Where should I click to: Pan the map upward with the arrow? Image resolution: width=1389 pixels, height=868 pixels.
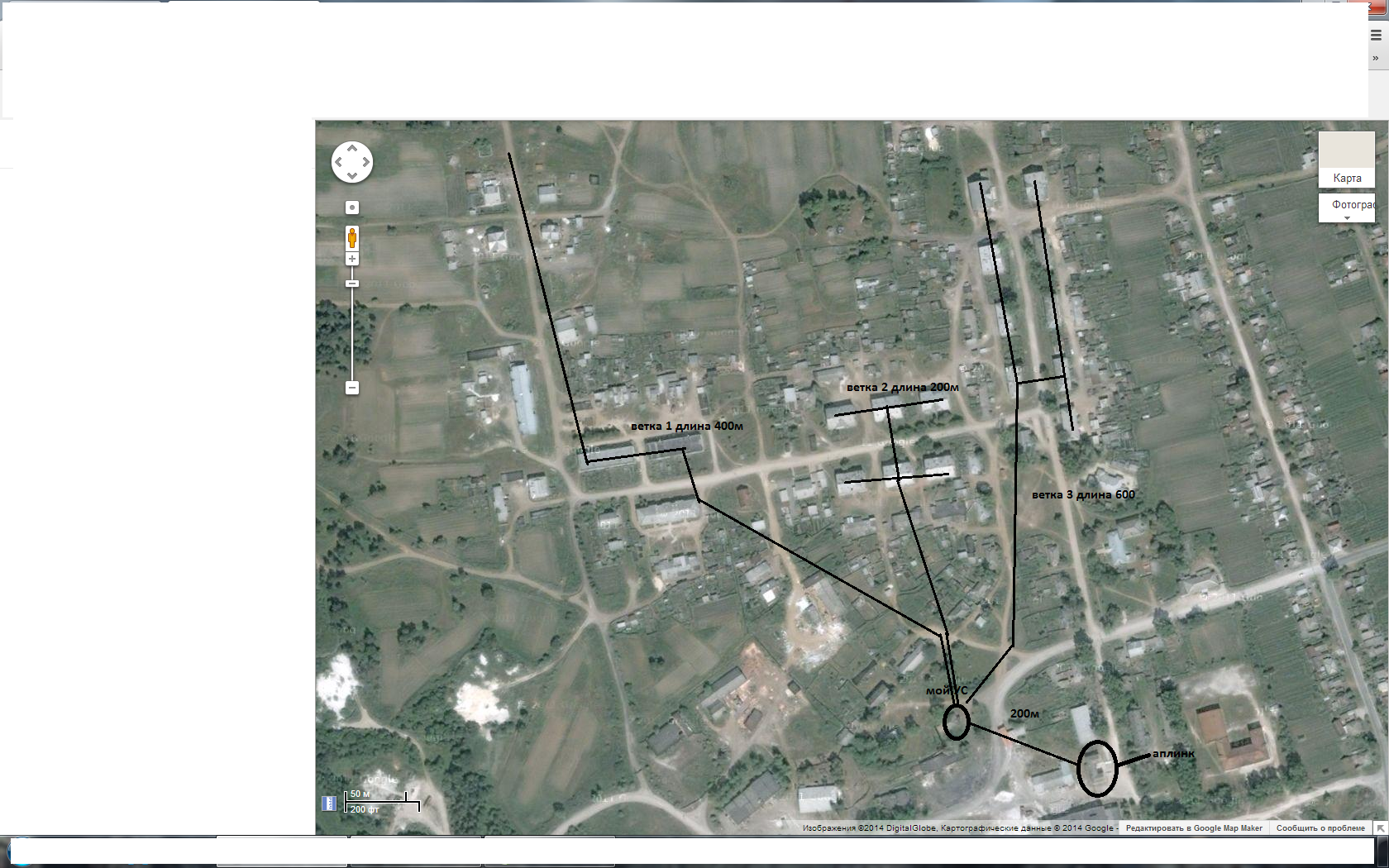point(352,149)
